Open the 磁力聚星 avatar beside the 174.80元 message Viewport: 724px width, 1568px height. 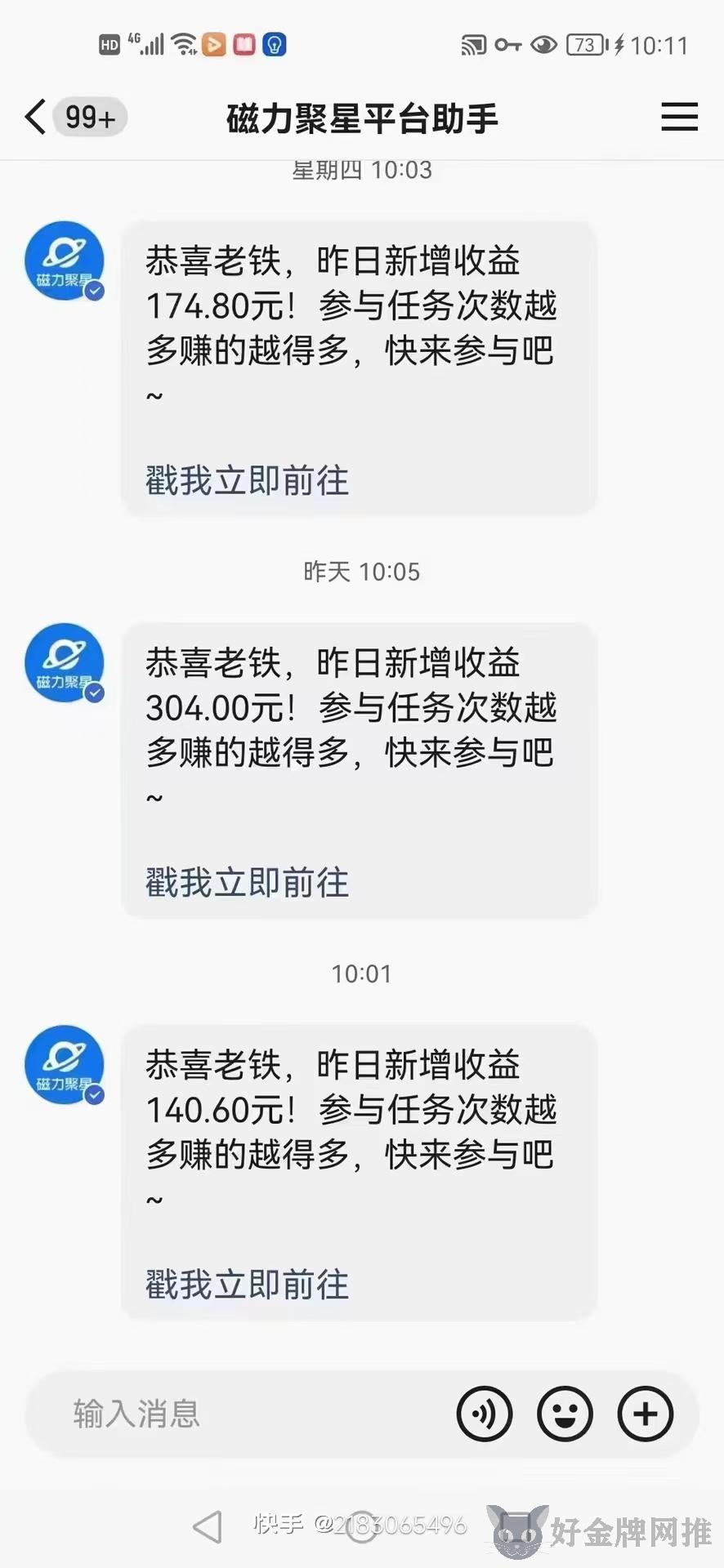coord(65,261)
